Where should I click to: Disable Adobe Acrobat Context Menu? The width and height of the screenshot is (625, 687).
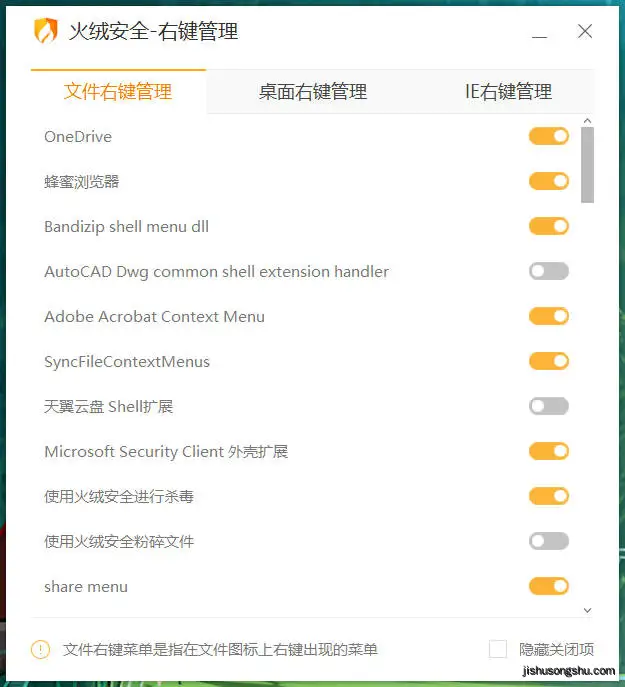pyautogui.click(x=549, y=316)
